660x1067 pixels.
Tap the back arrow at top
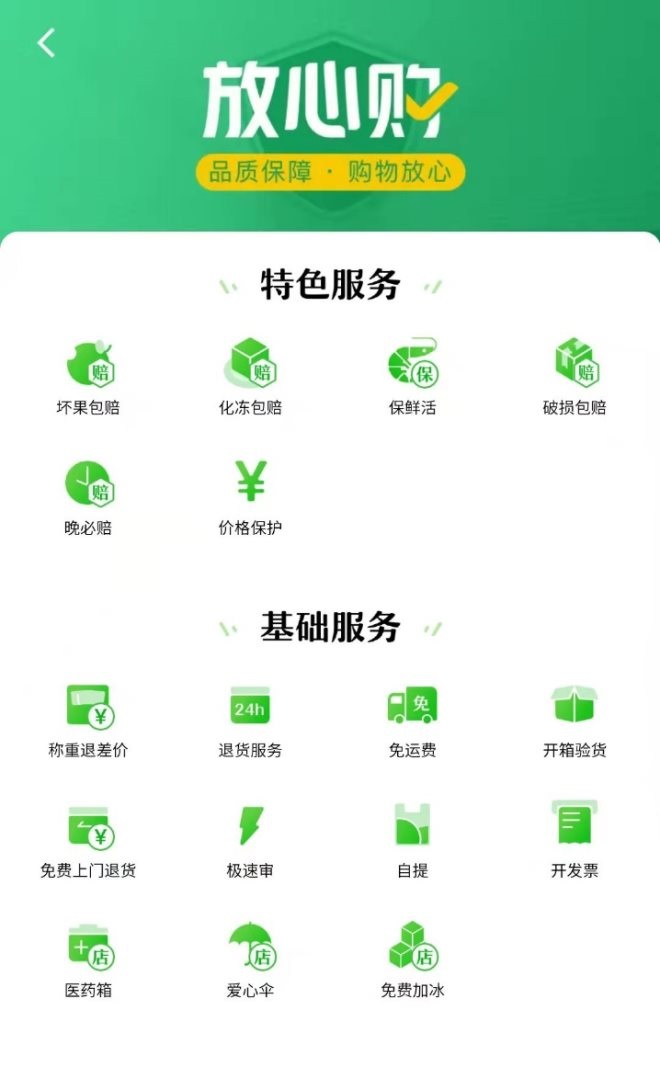pos(46,42)
